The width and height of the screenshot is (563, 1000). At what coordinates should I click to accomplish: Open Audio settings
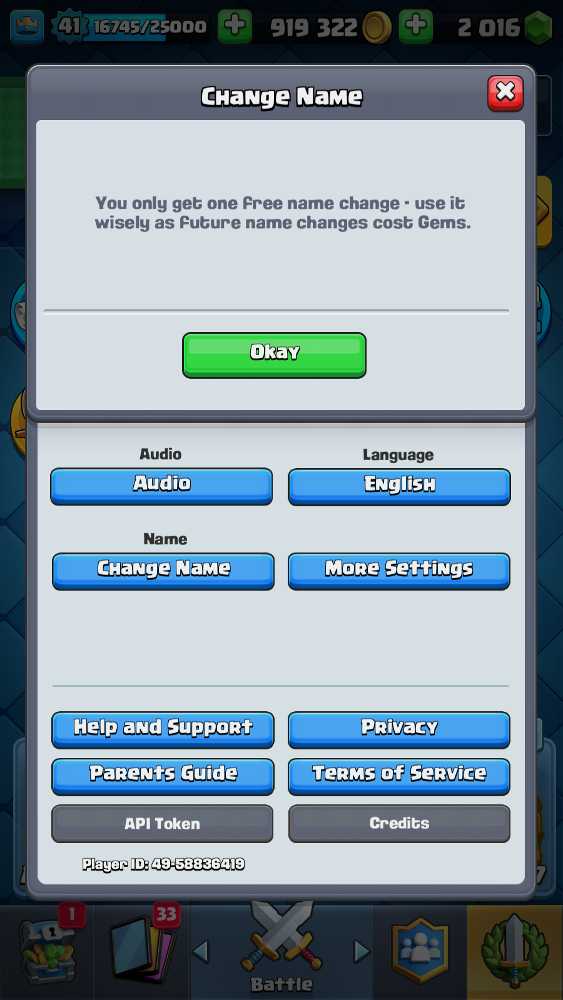(162, 486)
